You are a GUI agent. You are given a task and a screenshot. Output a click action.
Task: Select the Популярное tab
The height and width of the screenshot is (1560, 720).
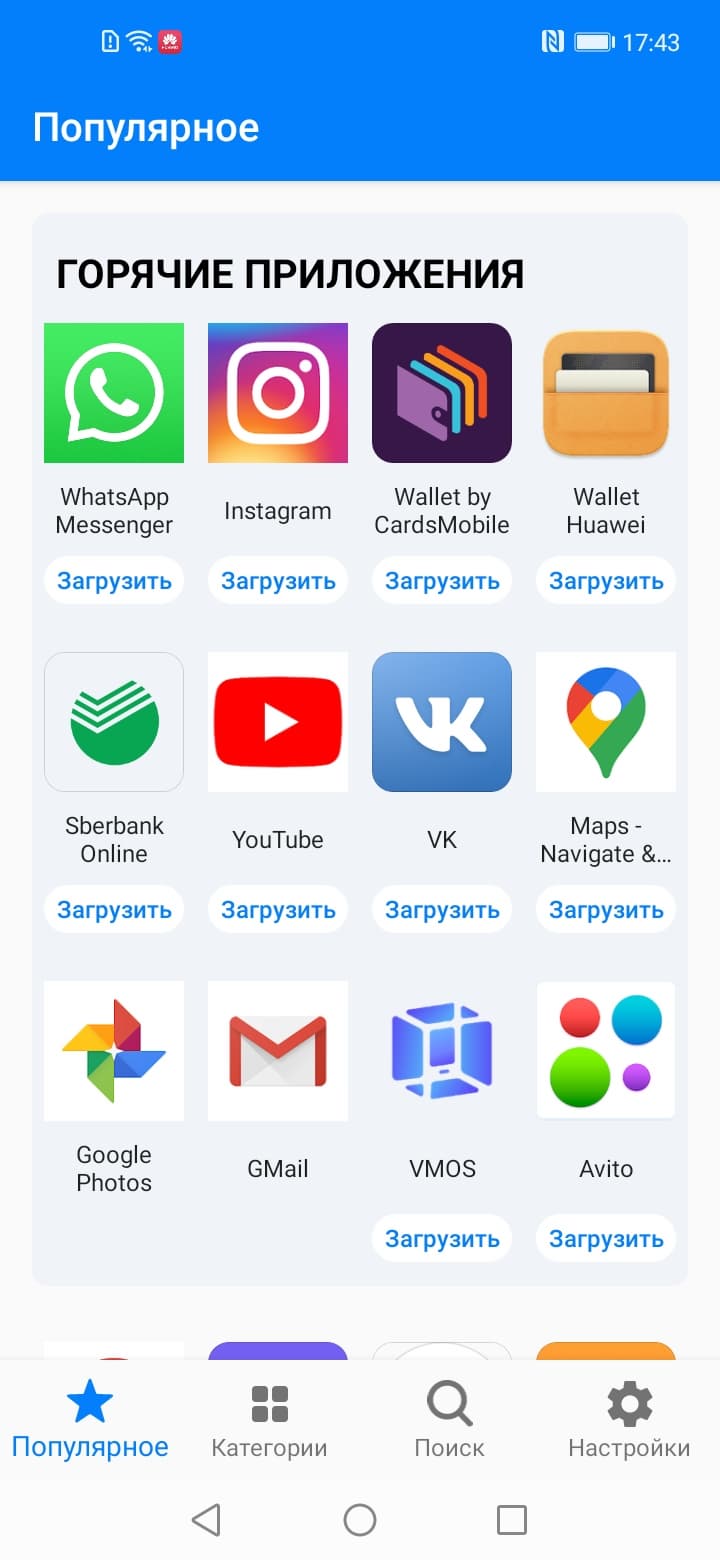tap(90, 1420)
